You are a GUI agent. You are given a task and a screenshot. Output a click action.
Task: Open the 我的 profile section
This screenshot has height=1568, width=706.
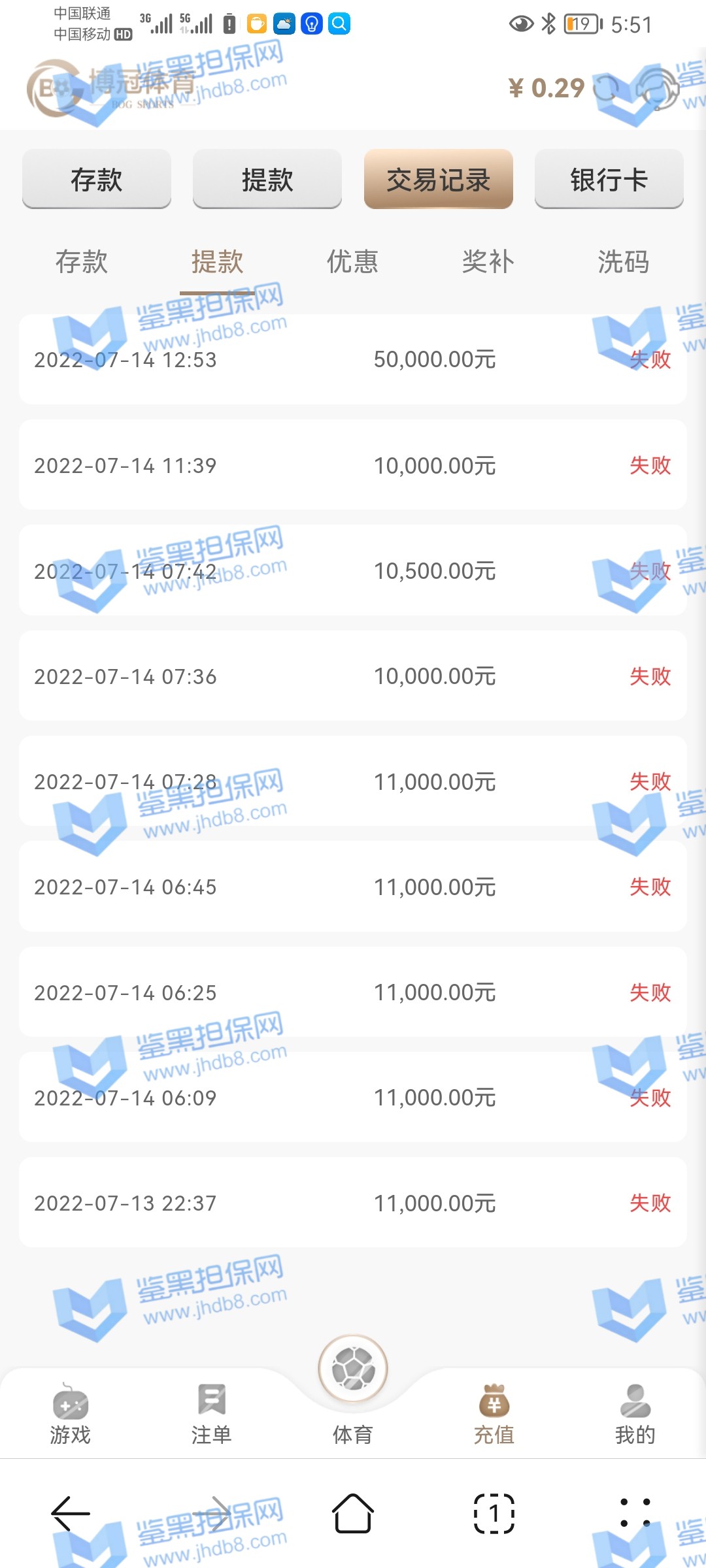click(x=635, y=1416)
